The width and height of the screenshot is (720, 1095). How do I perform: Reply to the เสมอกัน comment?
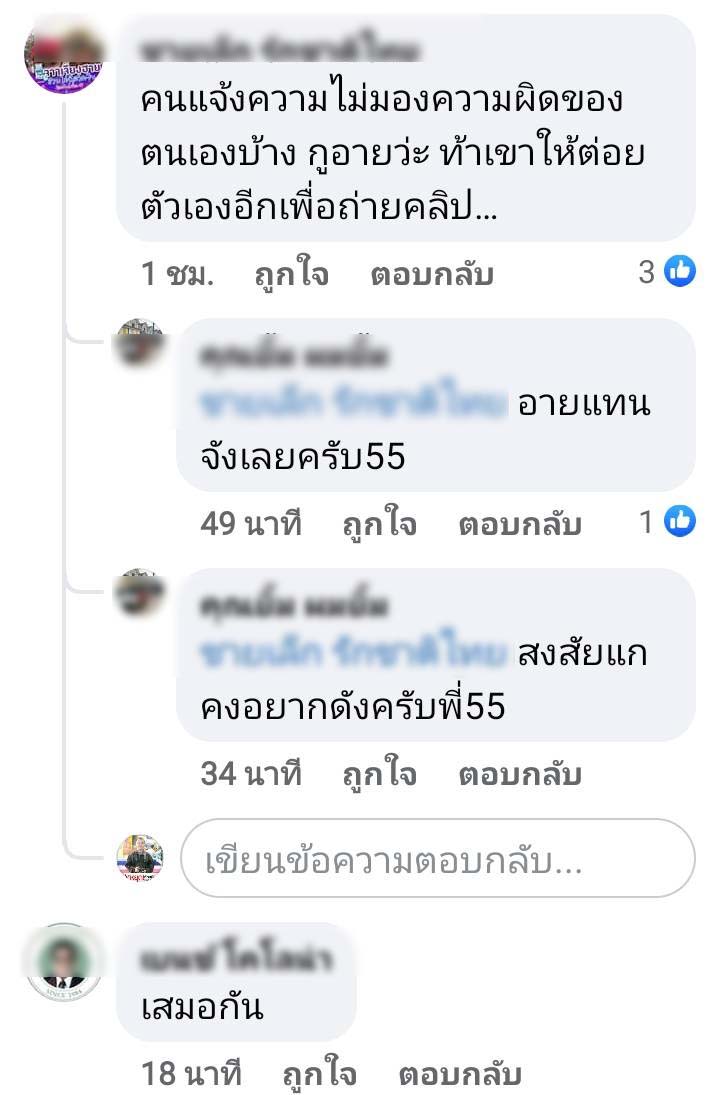pyautogui.click(x=459, y=1075)
